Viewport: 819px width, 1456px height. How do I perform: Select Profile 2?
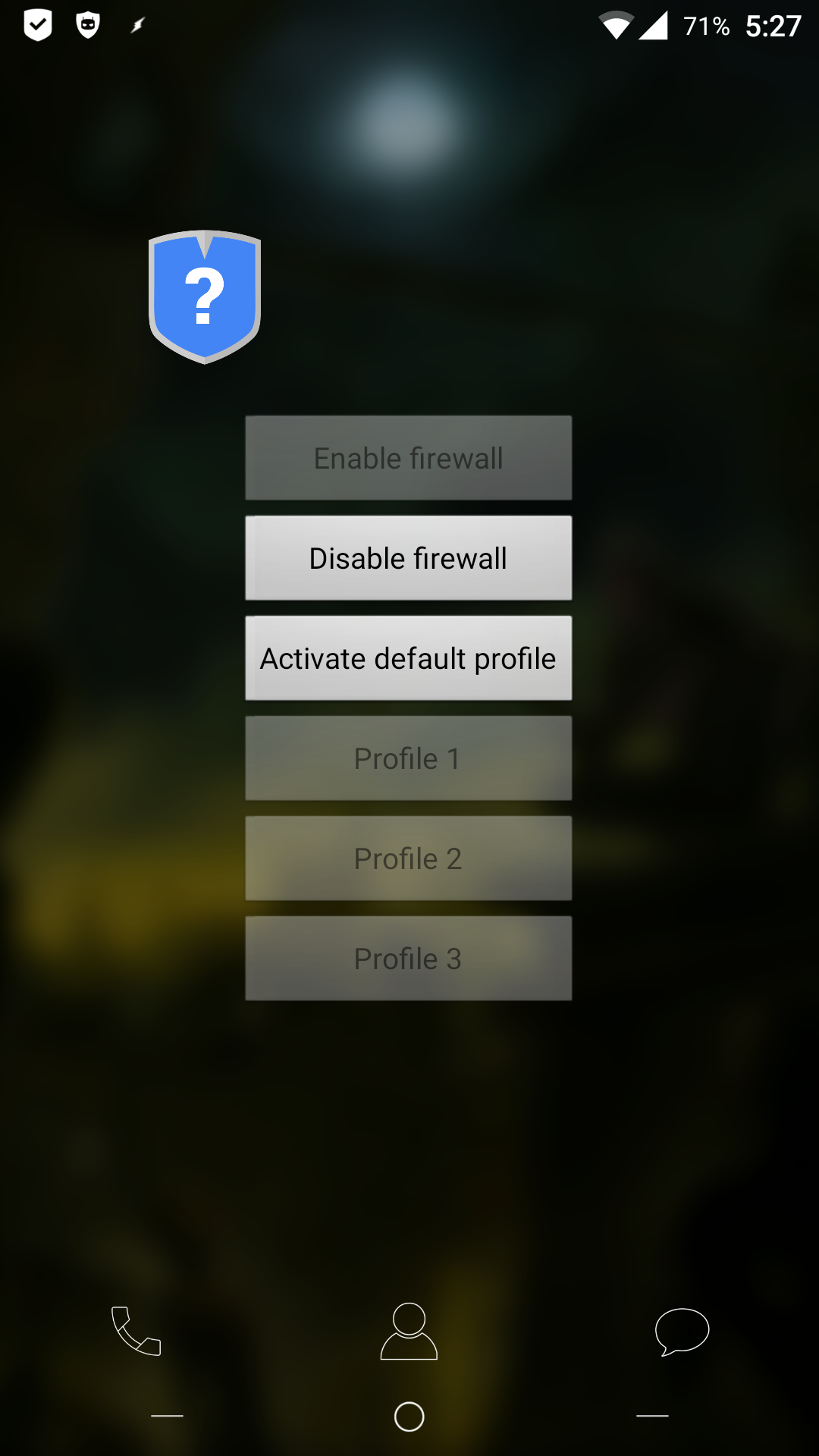pyautogui.click(x=408, y=858)
